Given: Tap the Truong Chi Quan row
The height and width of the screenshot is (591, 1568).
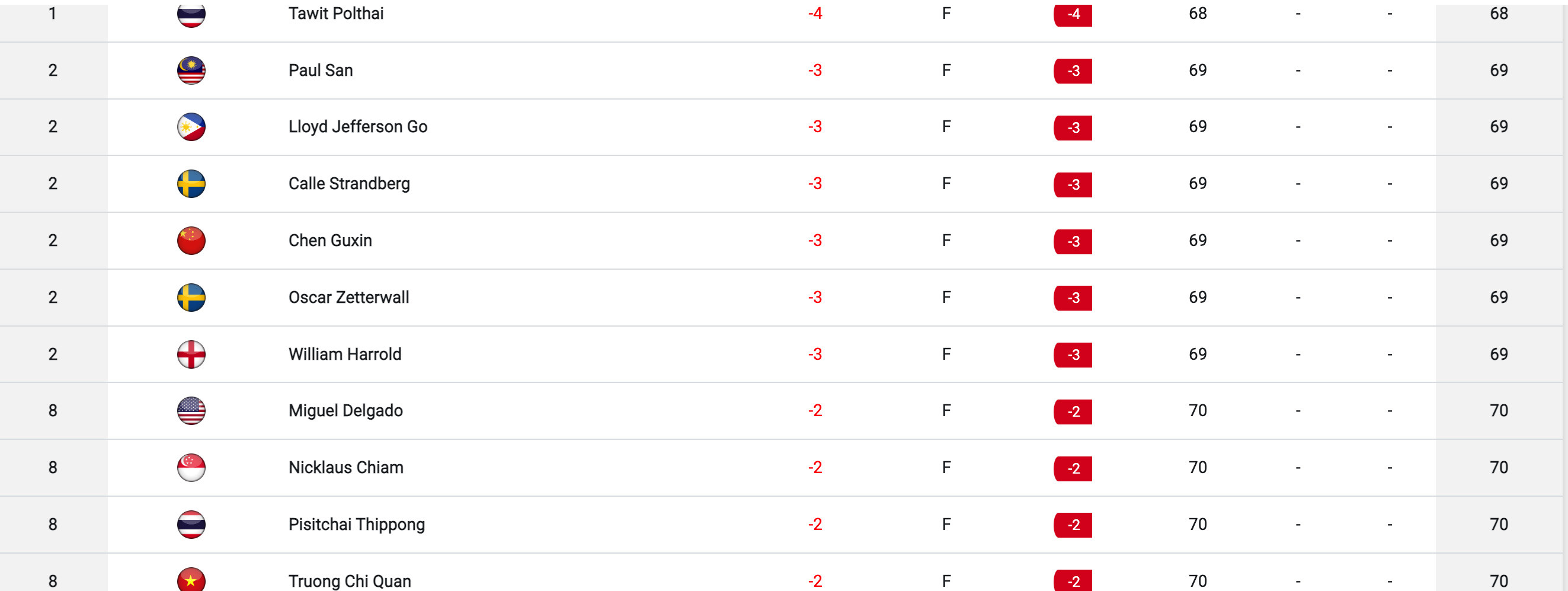Looking at the screenshot, I should (350, 581).
